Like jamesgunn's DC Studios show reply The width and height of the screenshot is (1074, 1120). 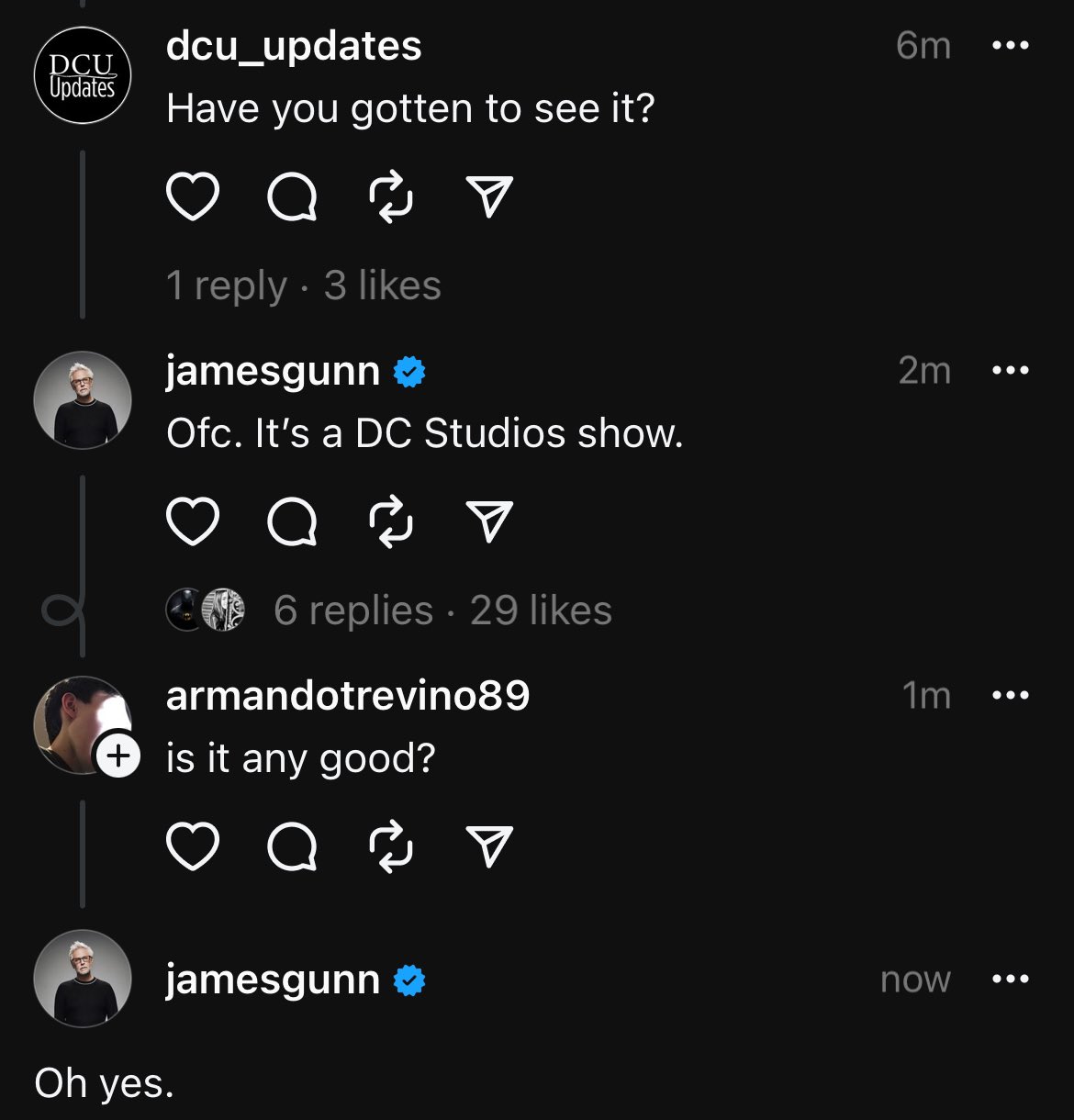[x=193, y=521]
